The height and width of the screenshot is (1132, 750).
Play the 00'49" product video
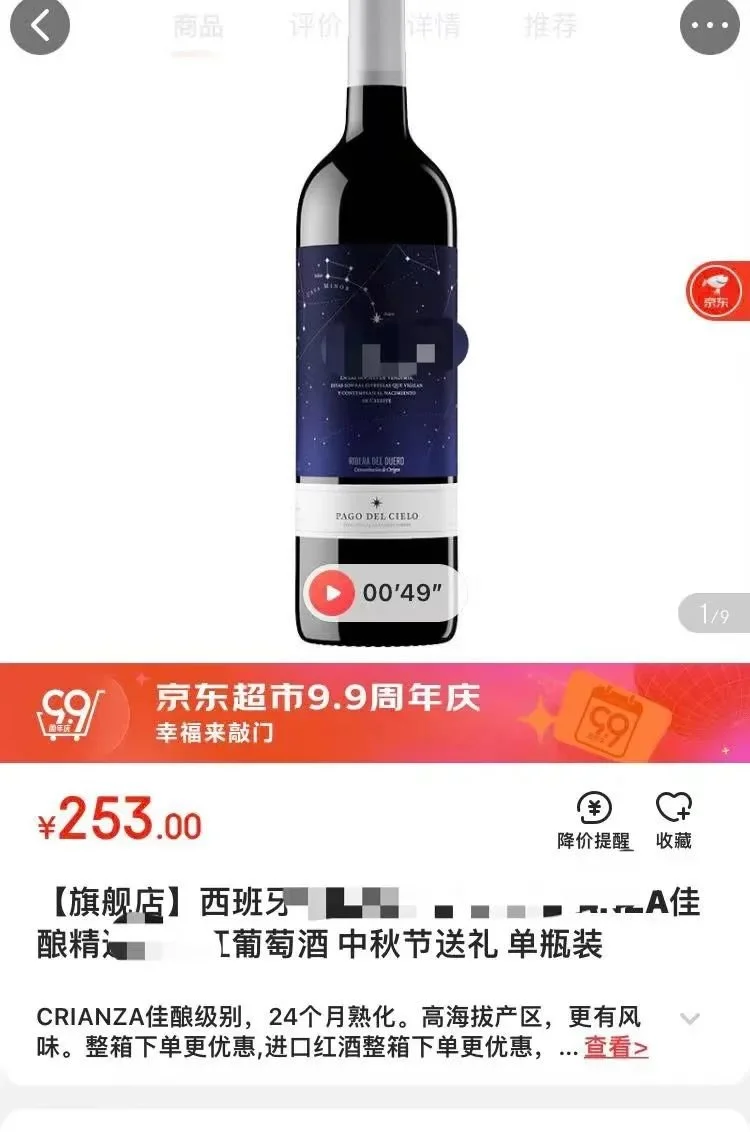click(x=331, y=594)
